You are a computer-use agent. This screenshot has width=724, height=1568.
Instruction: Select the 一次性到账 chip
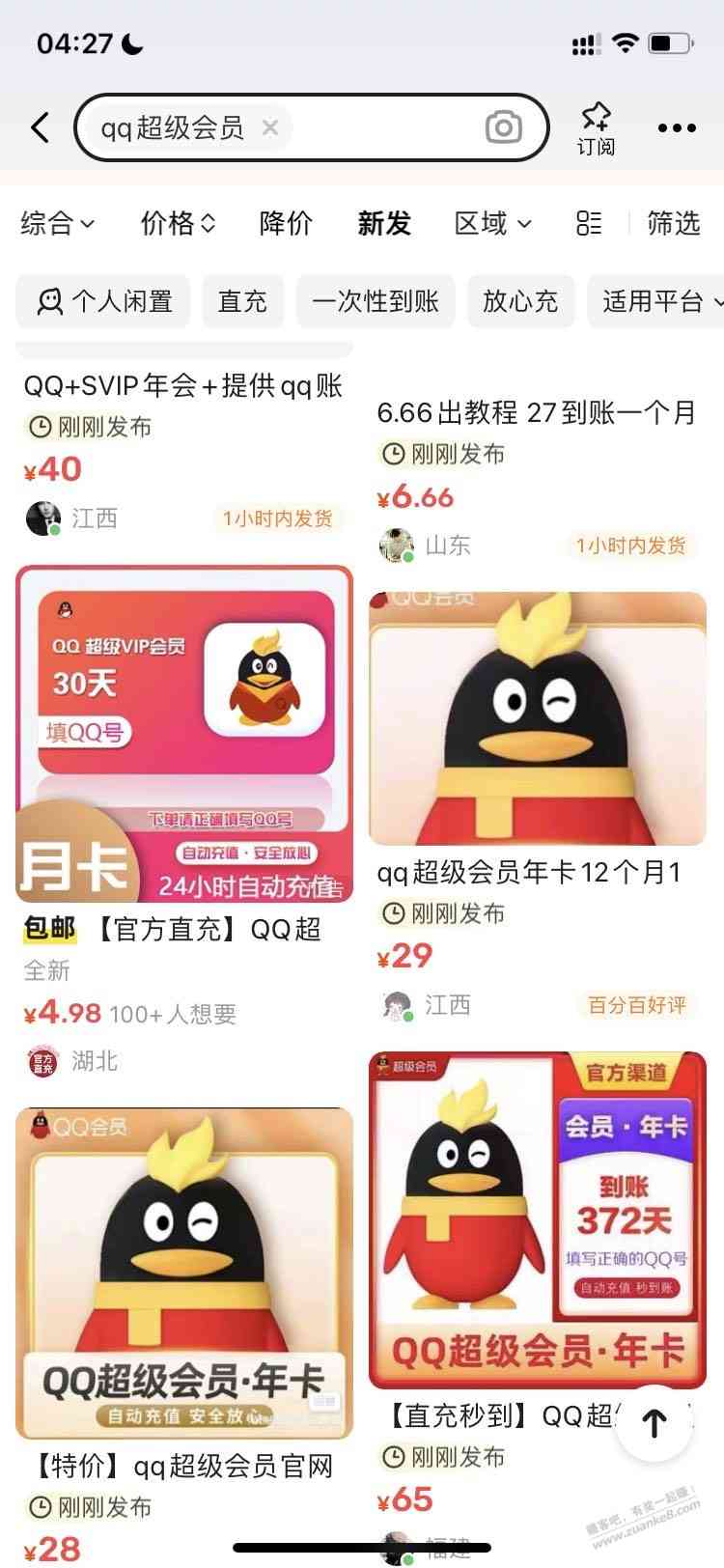[x=376, y=301]
